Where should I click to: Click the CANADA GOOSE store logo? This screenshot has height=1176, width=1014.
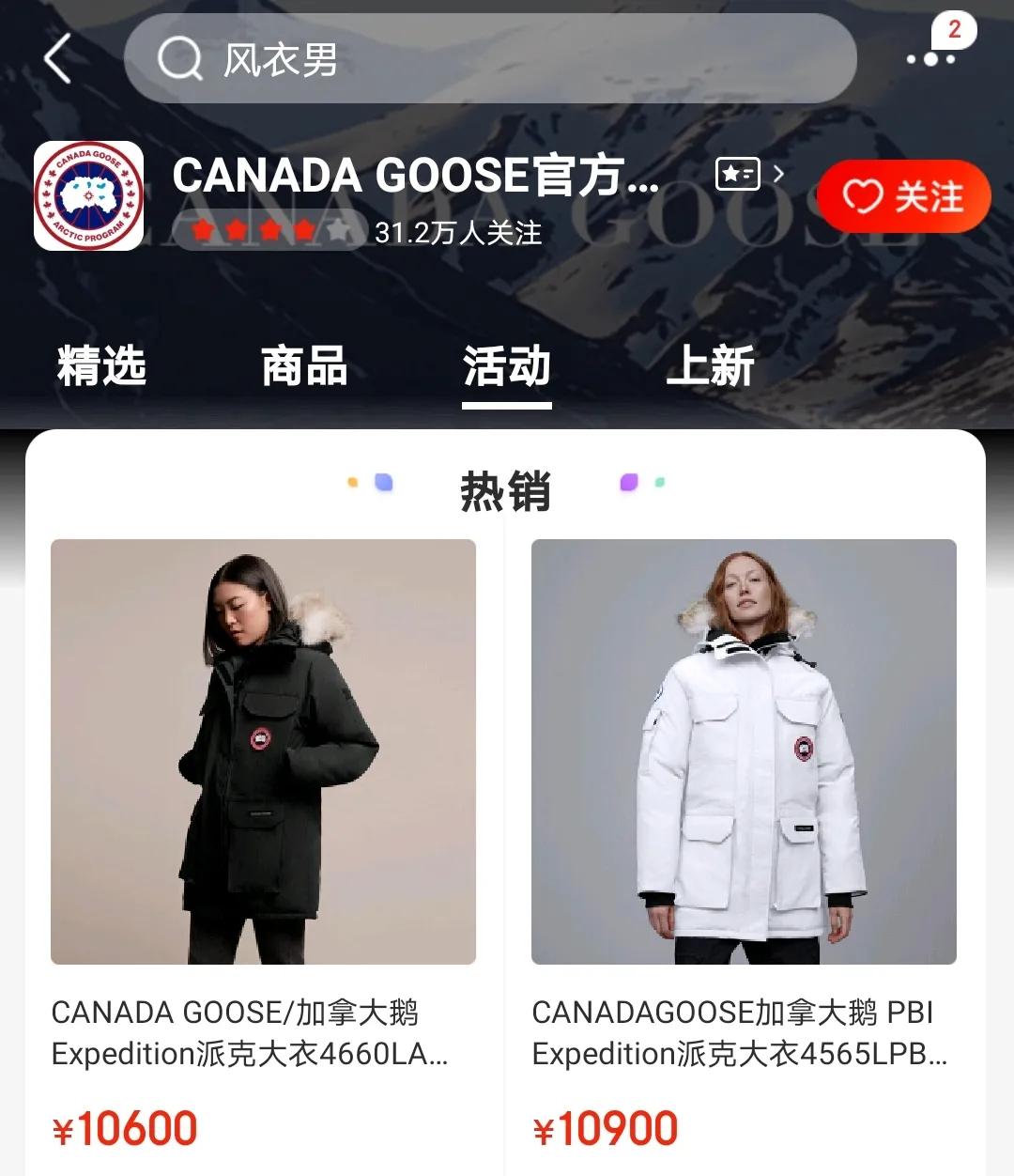pos(88,198)
